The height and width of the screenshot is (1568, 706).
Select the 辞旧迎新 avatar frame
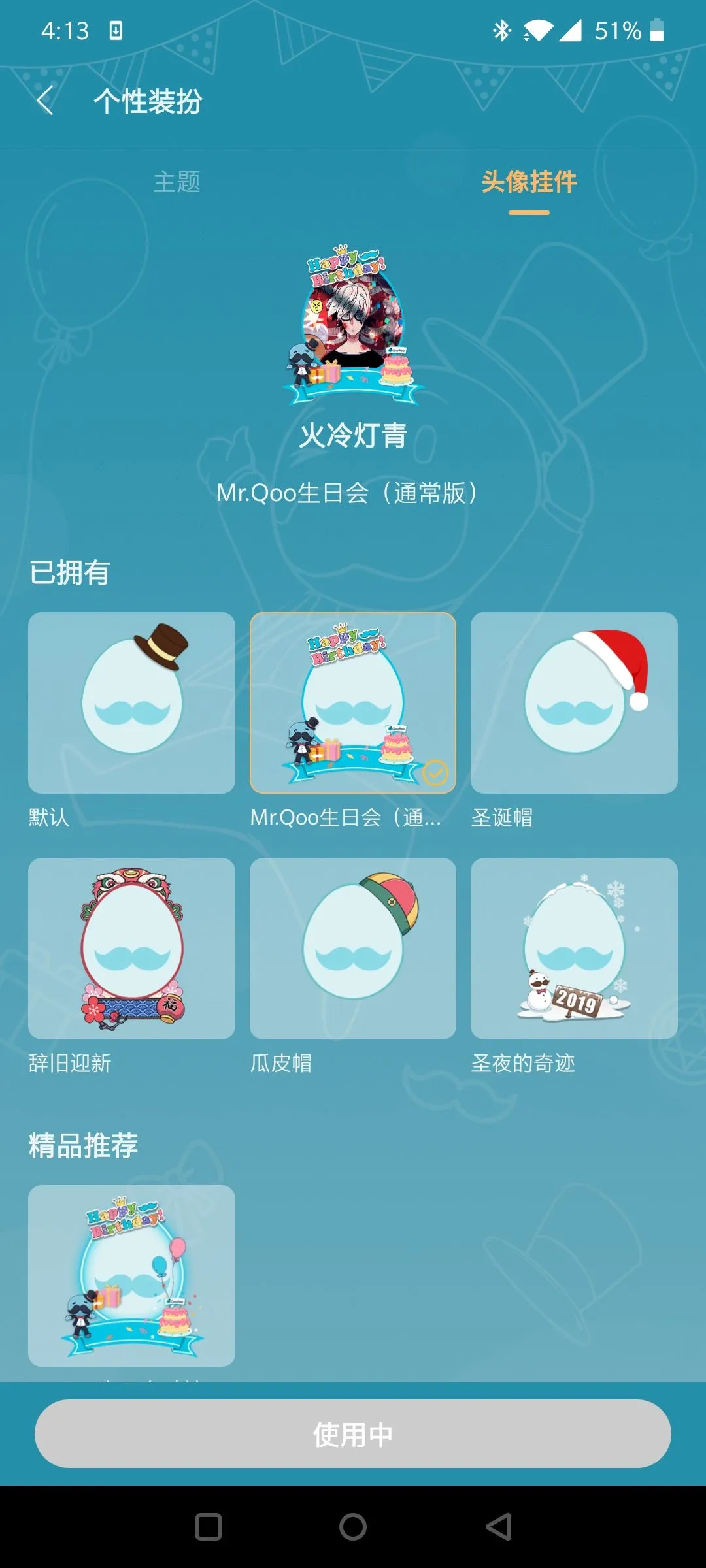131,949
